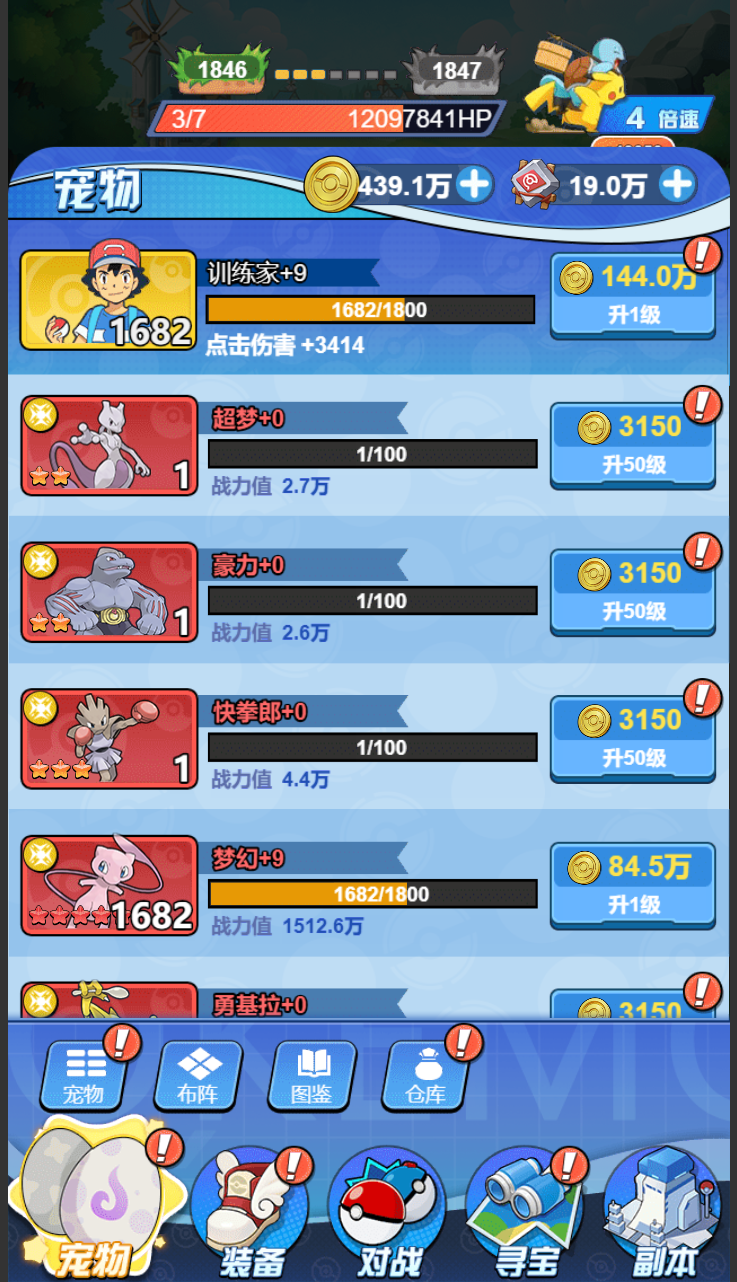Open the 超梦 pet card
The width and height of the screenshot is (737, 1282).
click(x=110, y=446)
